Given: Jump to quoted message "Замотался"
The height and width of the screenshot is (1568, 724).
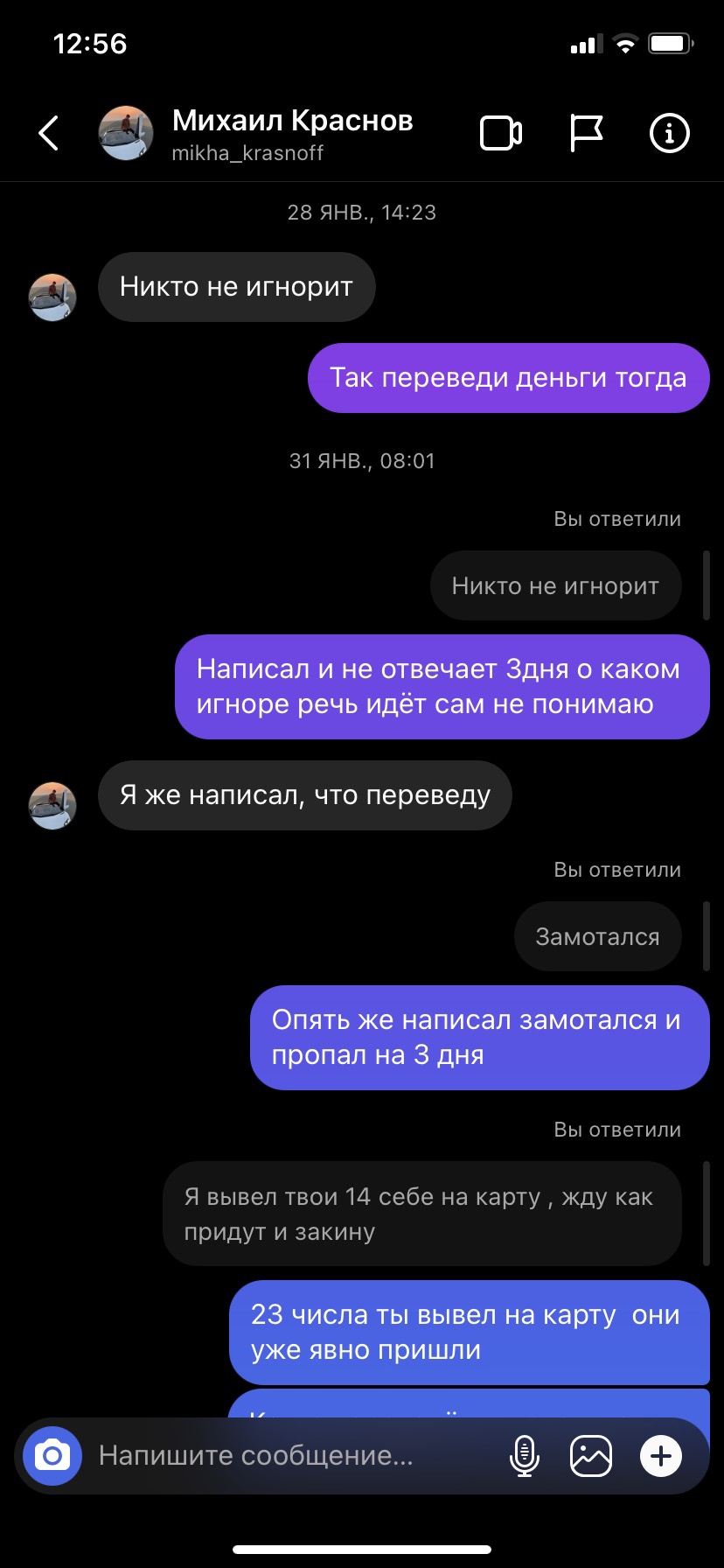Looking at the screenshot, I should coord(597,937).
